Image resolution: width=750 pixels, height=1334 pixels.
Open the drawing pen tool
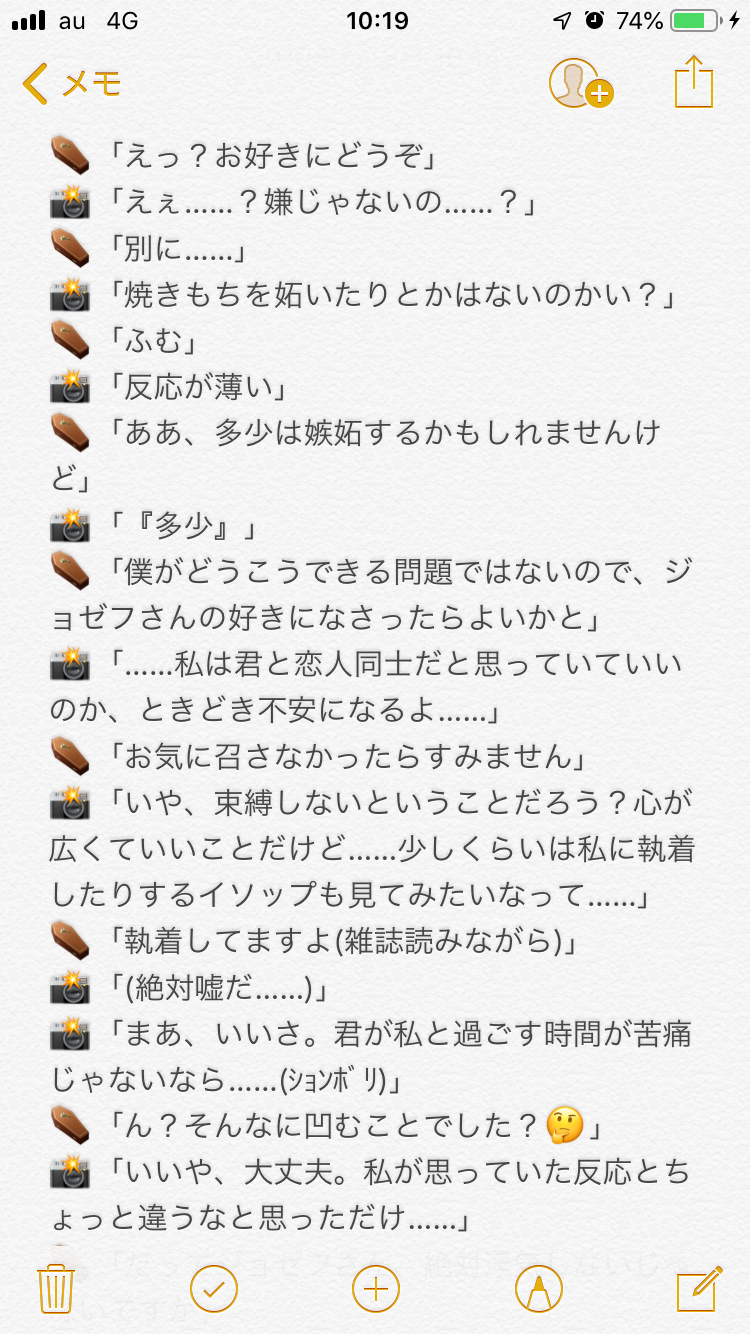[x=538, y=1288]
